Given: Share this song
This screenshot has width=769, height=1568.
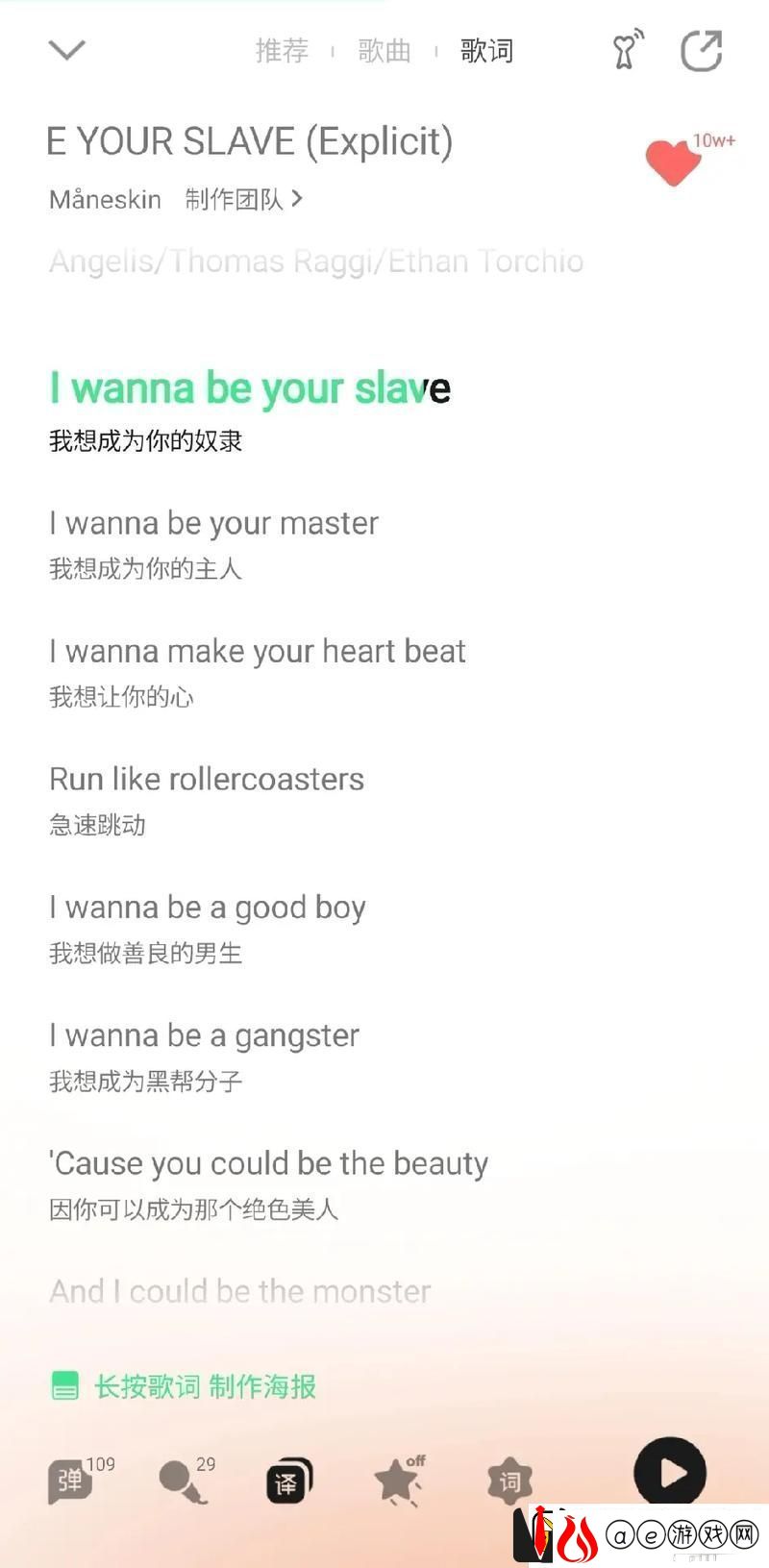Looking at the screenshot, I should coord(702,51).
